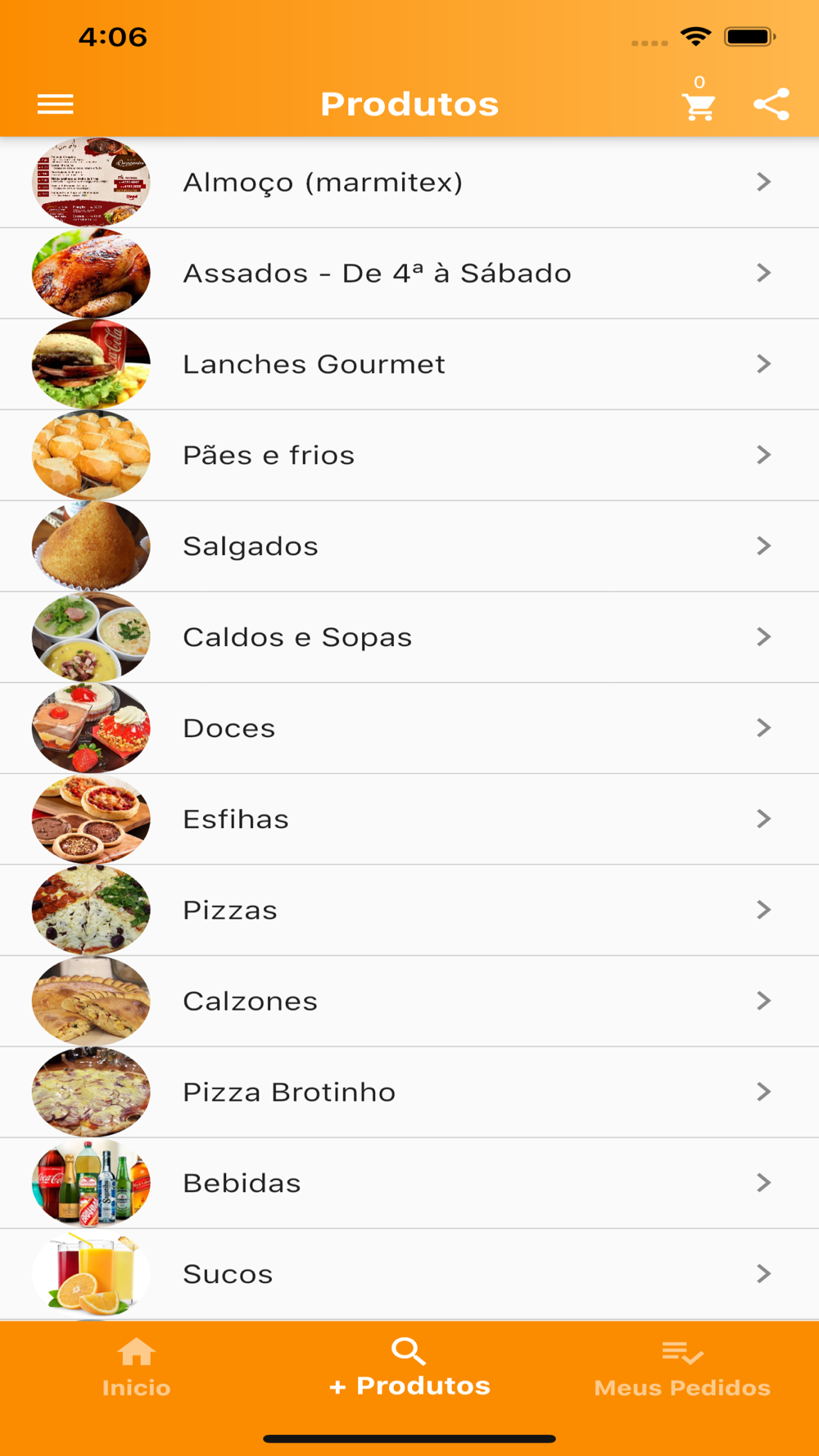Open Caldos e Sopas
This screenshot has width=819, height=1456.
tap(409, 636)
